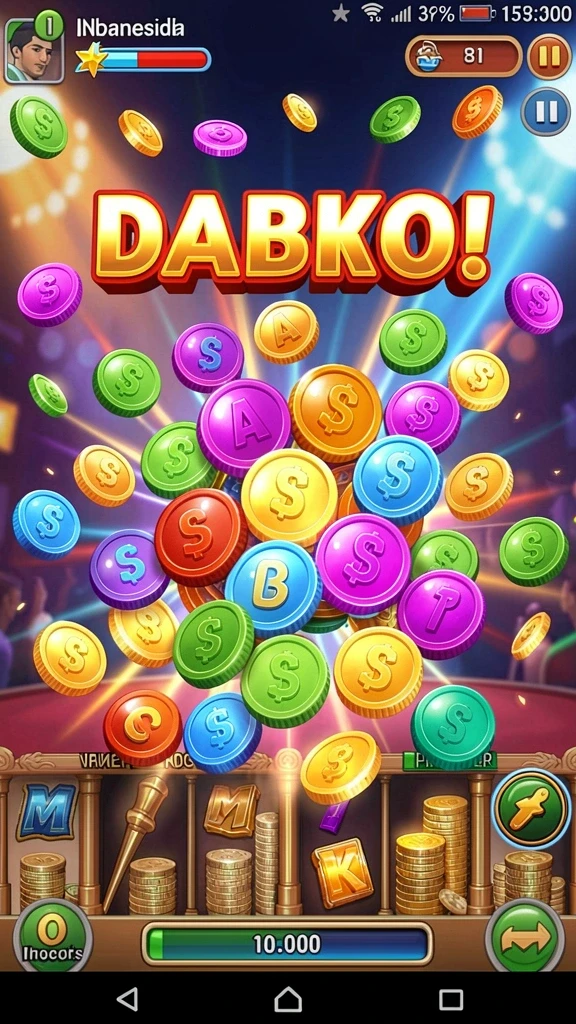
Task: Tap the blue pause button
Action: tap(546, 112)
